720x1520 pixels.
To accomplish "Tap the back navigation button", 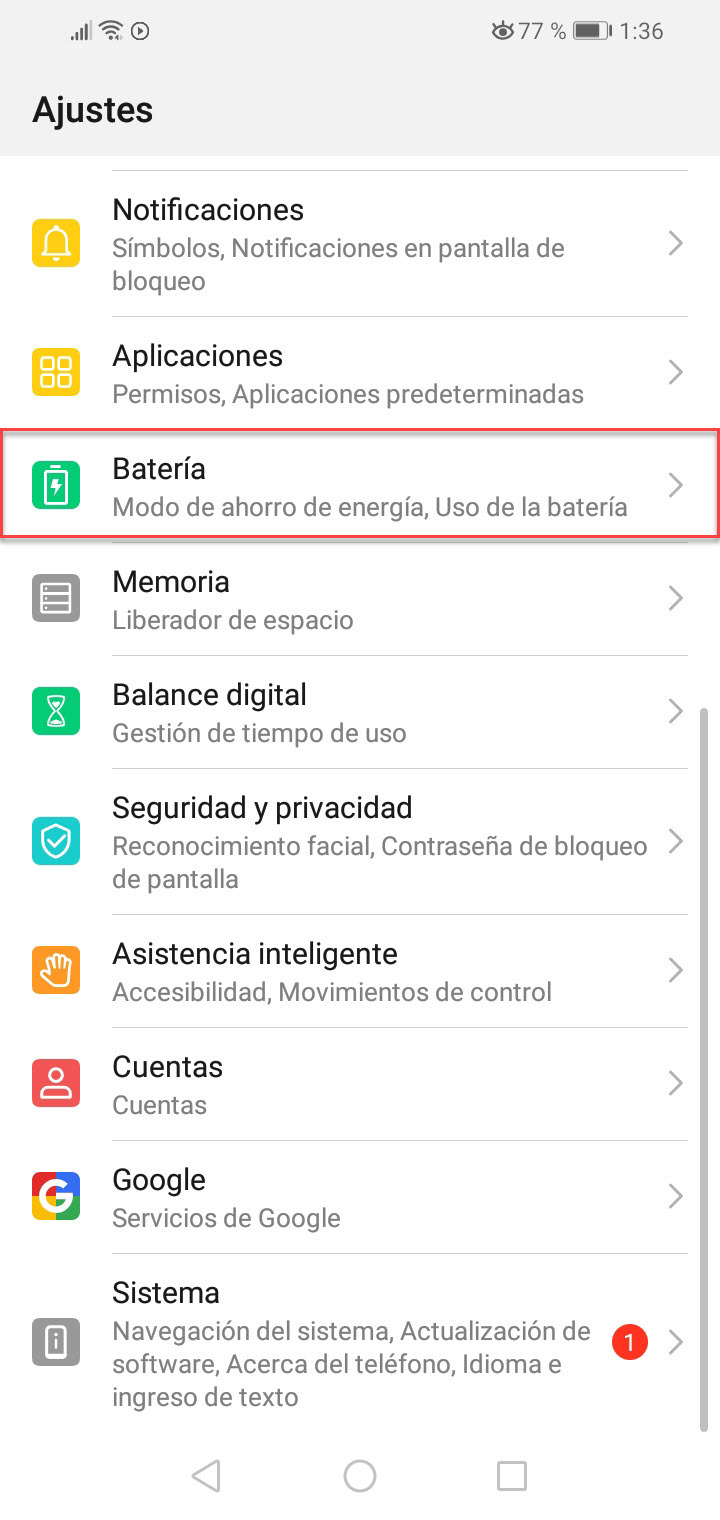I will 206,1475.
